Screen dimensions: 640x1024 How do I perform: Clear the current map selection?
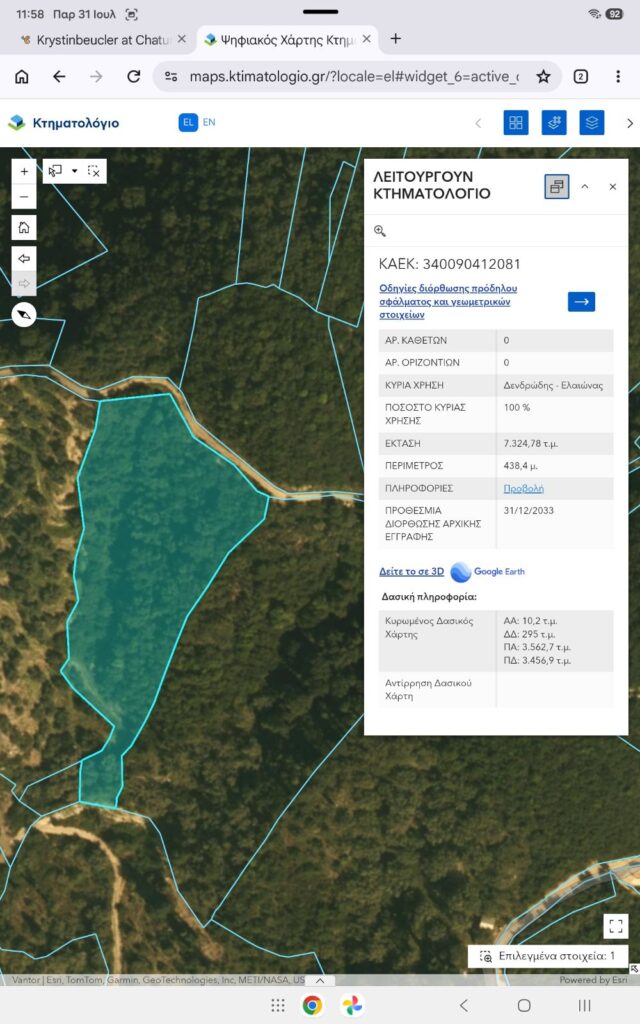pyautogui.click(x=94, y=171)
